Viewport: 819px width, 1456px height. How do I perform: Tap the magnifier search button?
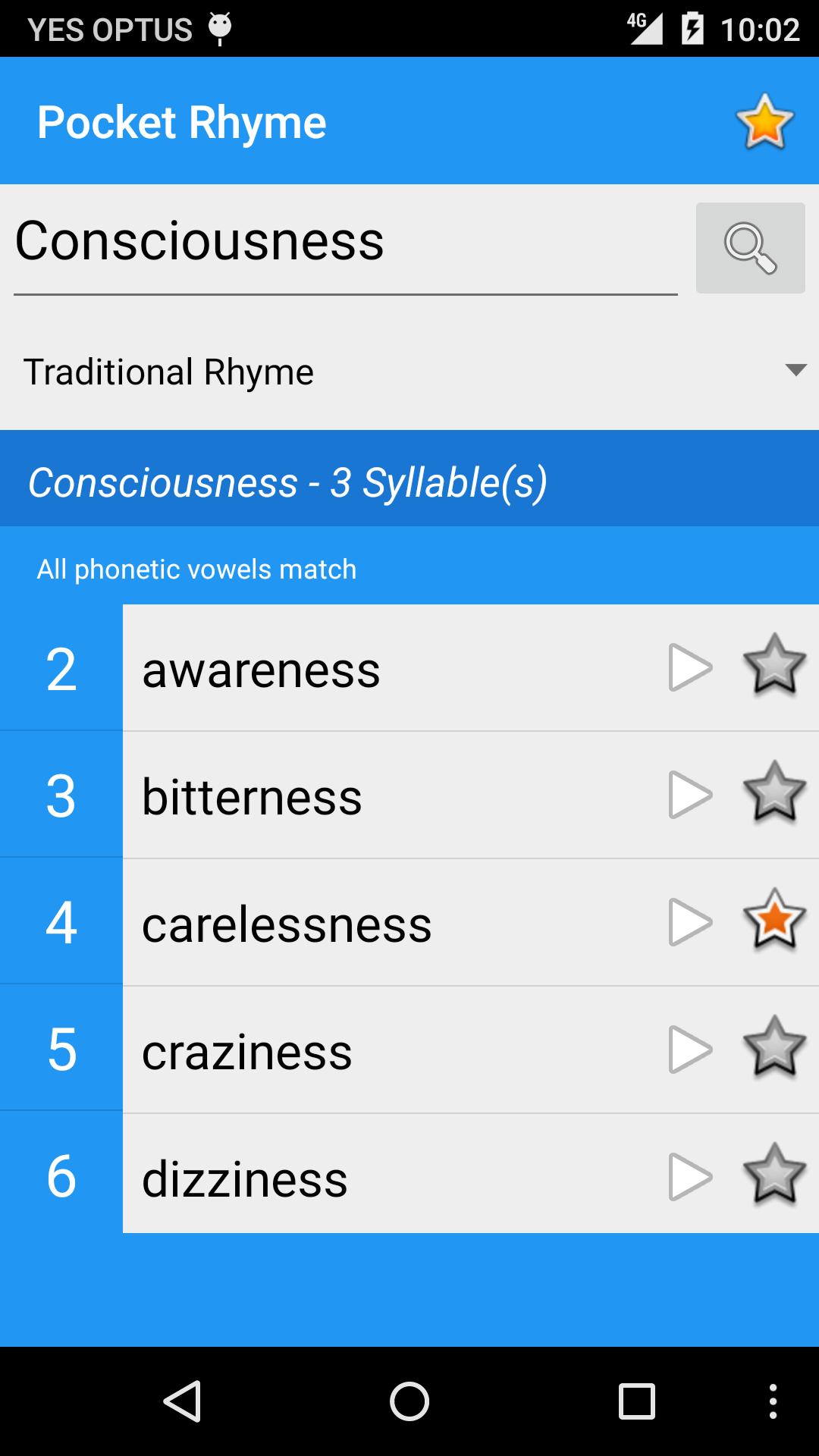pyautogui.click(x=750, y=247)
